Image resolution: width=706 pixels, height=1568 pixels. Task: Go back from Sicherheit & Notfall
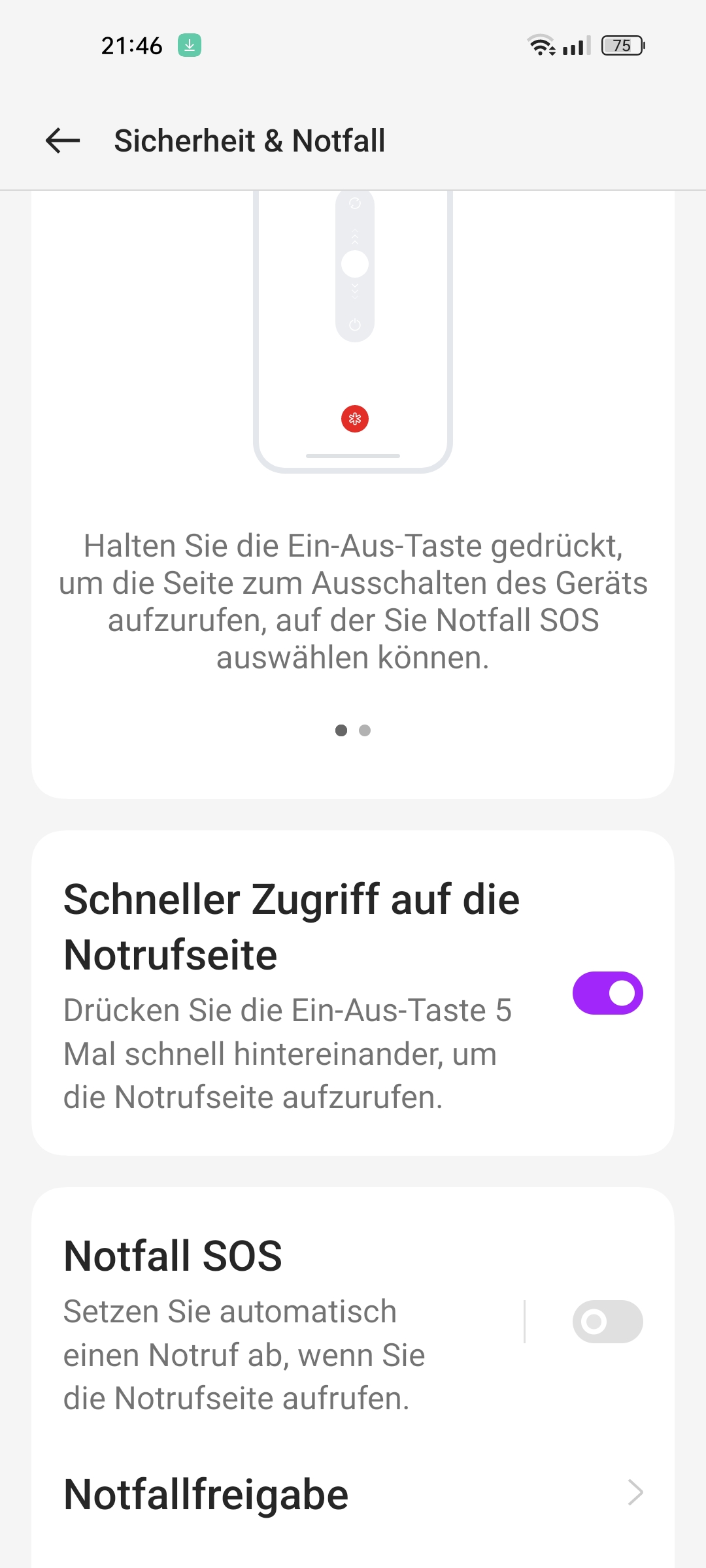[63, 140]
